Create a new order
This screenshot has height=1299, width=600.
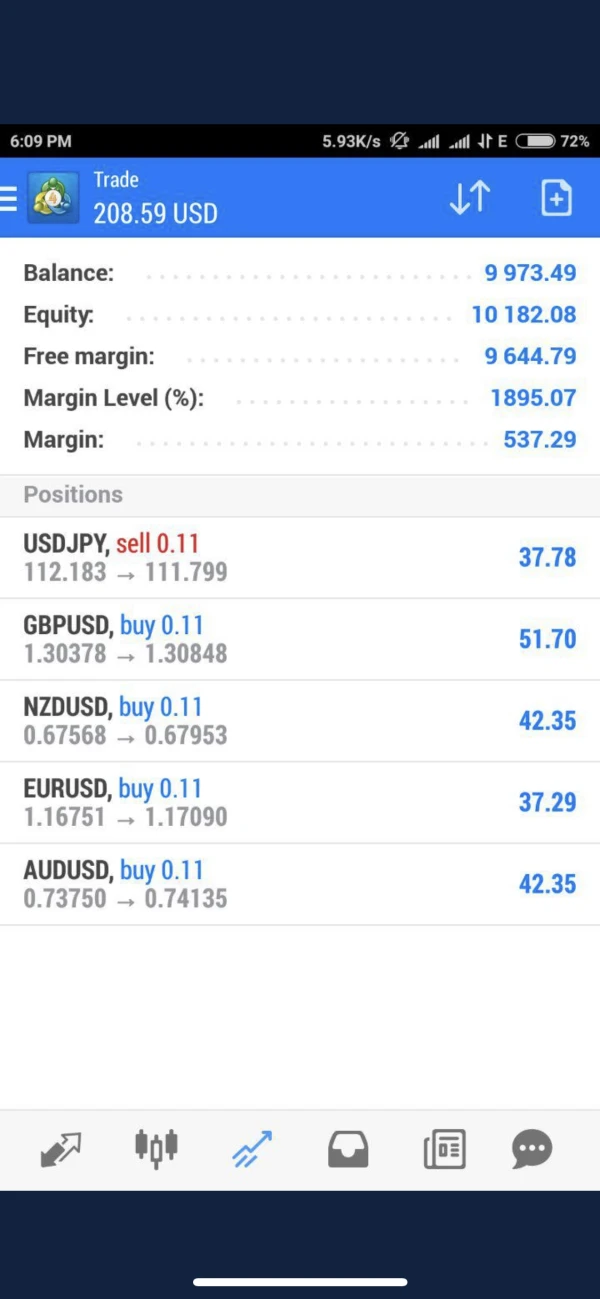point(556,198)
